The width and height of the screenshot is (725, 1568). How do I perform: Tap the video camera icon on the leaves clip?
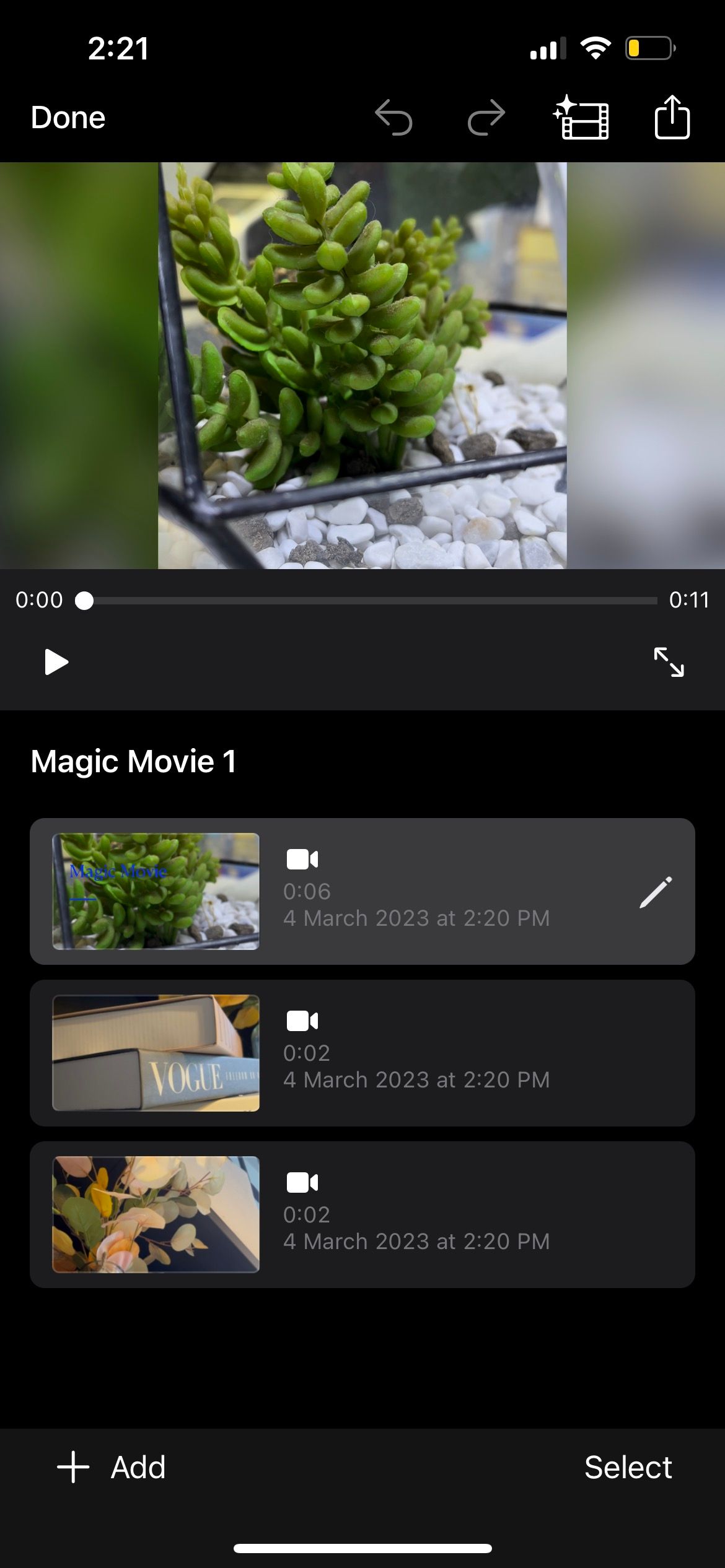[302, 1183]
